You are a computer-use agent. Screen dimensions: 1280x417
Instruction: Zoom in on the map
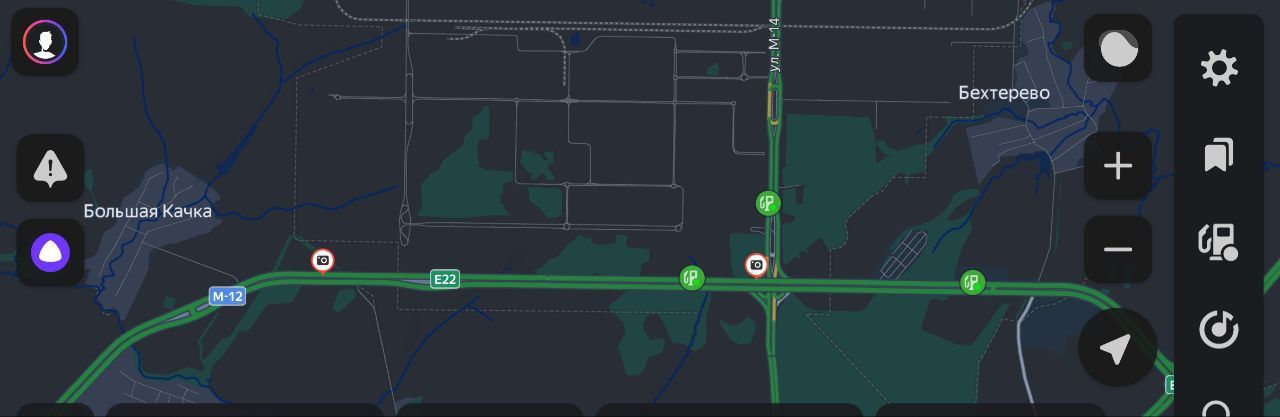click(1117, 166)
